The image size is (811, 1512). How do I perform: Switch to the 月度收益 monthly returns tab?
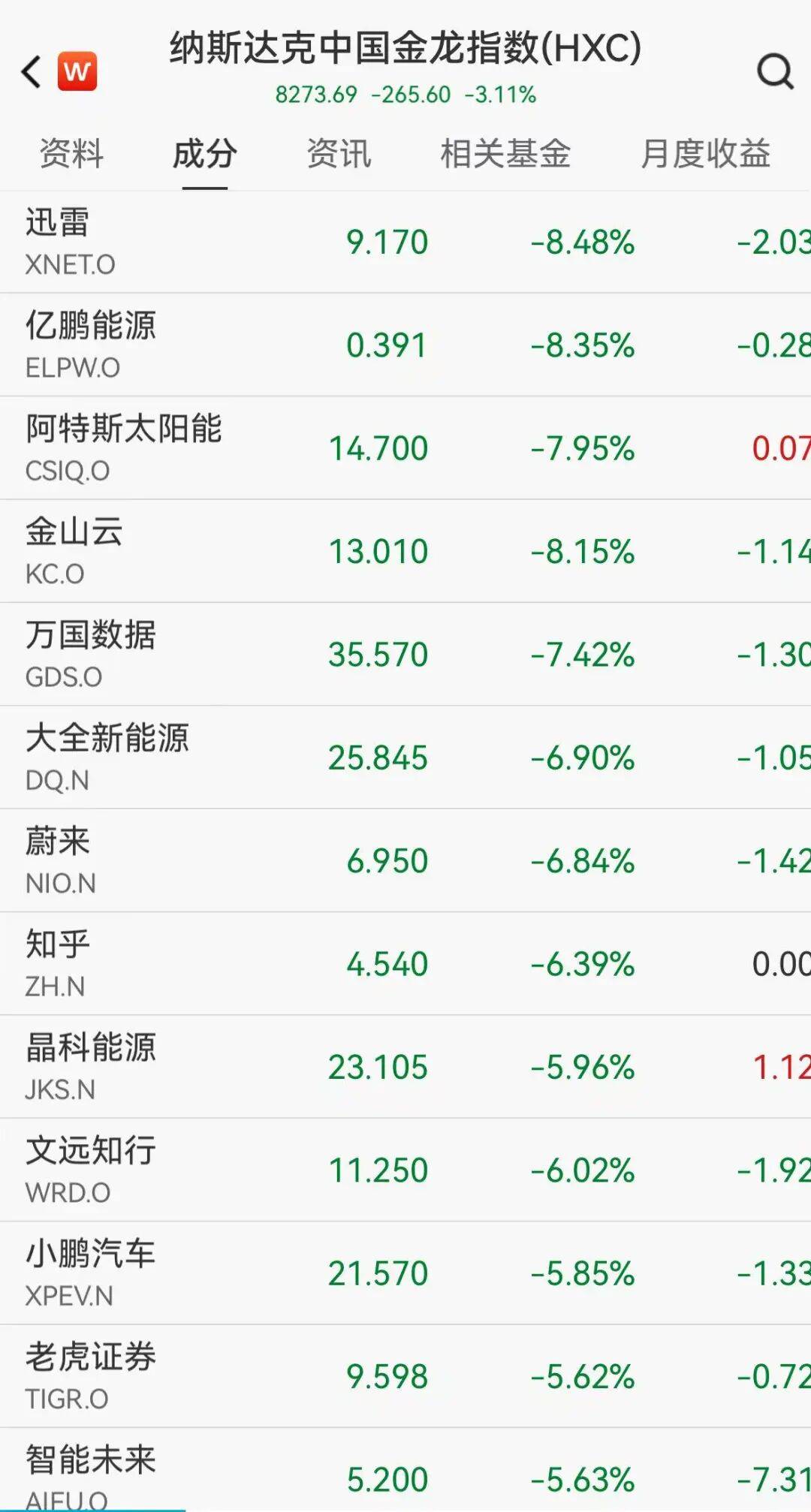pyautogui.click(x=706, y=154)
